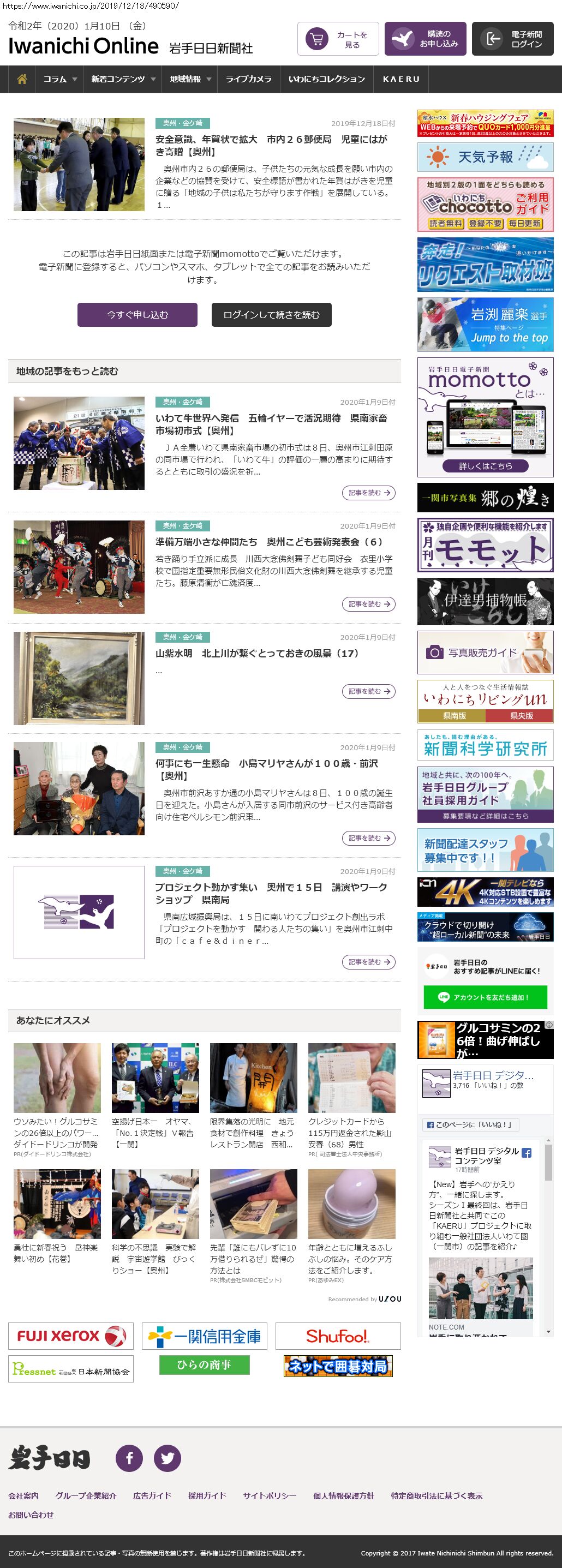Open 記事を読む for 山紫水明 article

368,691
